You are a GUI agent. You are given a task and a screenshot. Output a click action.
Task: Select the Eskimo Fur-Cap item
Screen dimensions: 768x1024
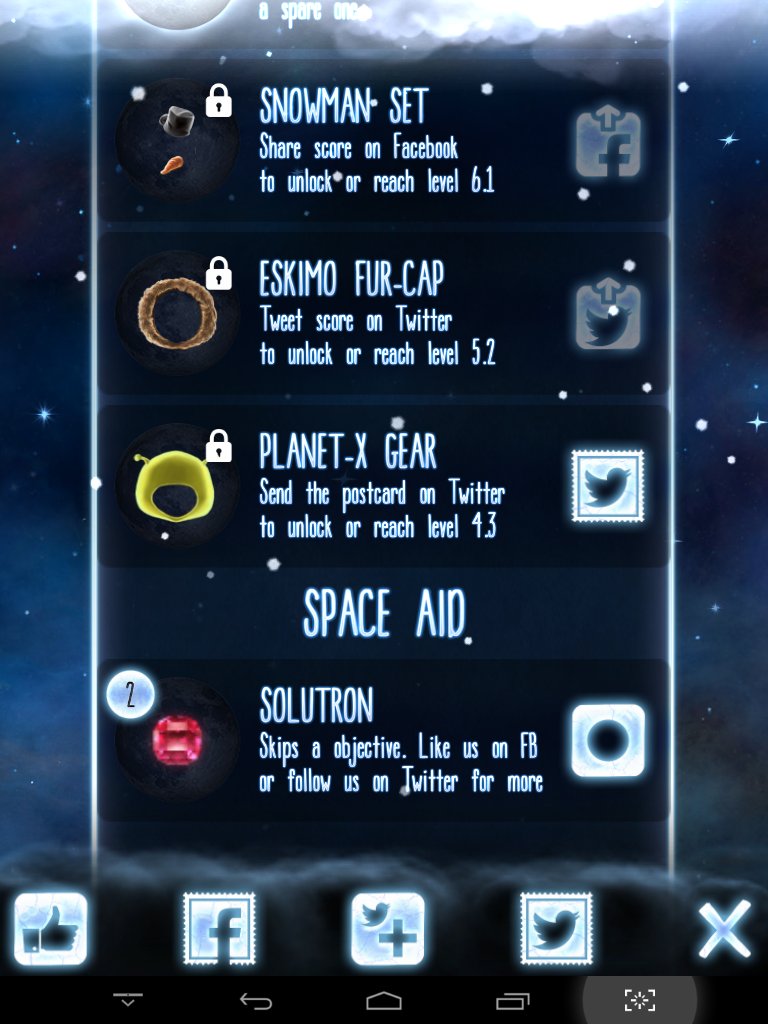177,313
